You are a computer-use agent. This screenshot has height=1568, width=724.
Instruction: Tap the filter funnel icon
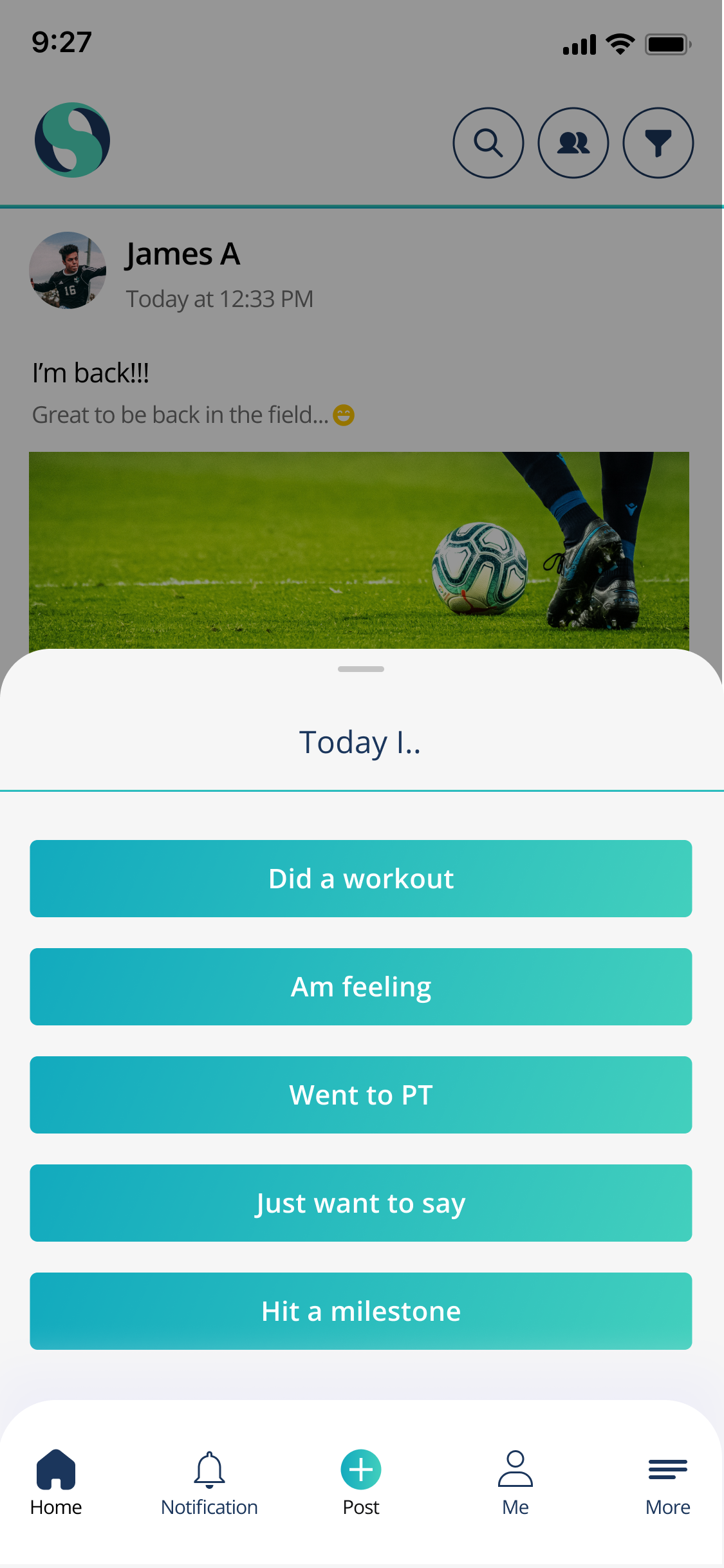[x=658, y=143]
